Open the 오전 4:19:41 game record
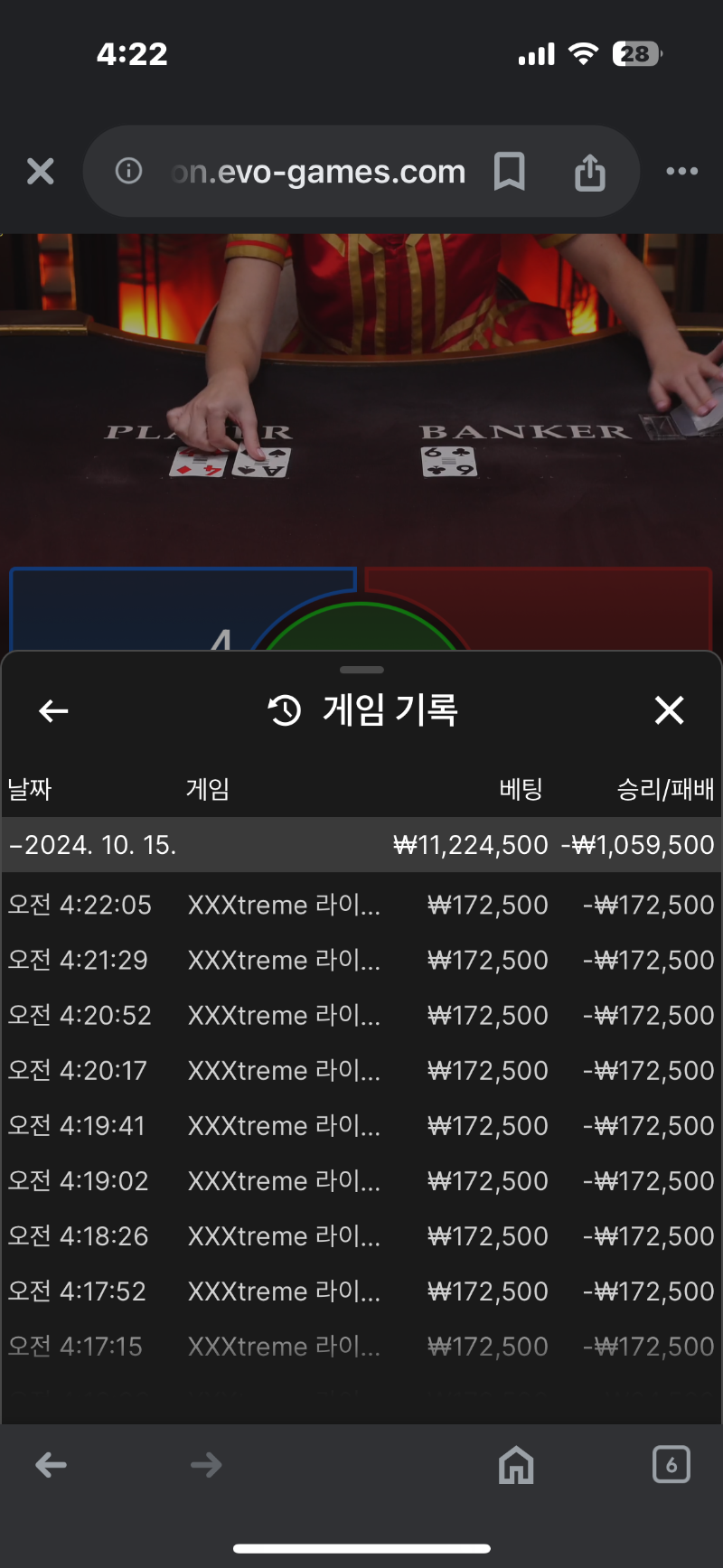Image resolution: width=723 pixels, height=1568 pixels. (x=361, y=1125)
